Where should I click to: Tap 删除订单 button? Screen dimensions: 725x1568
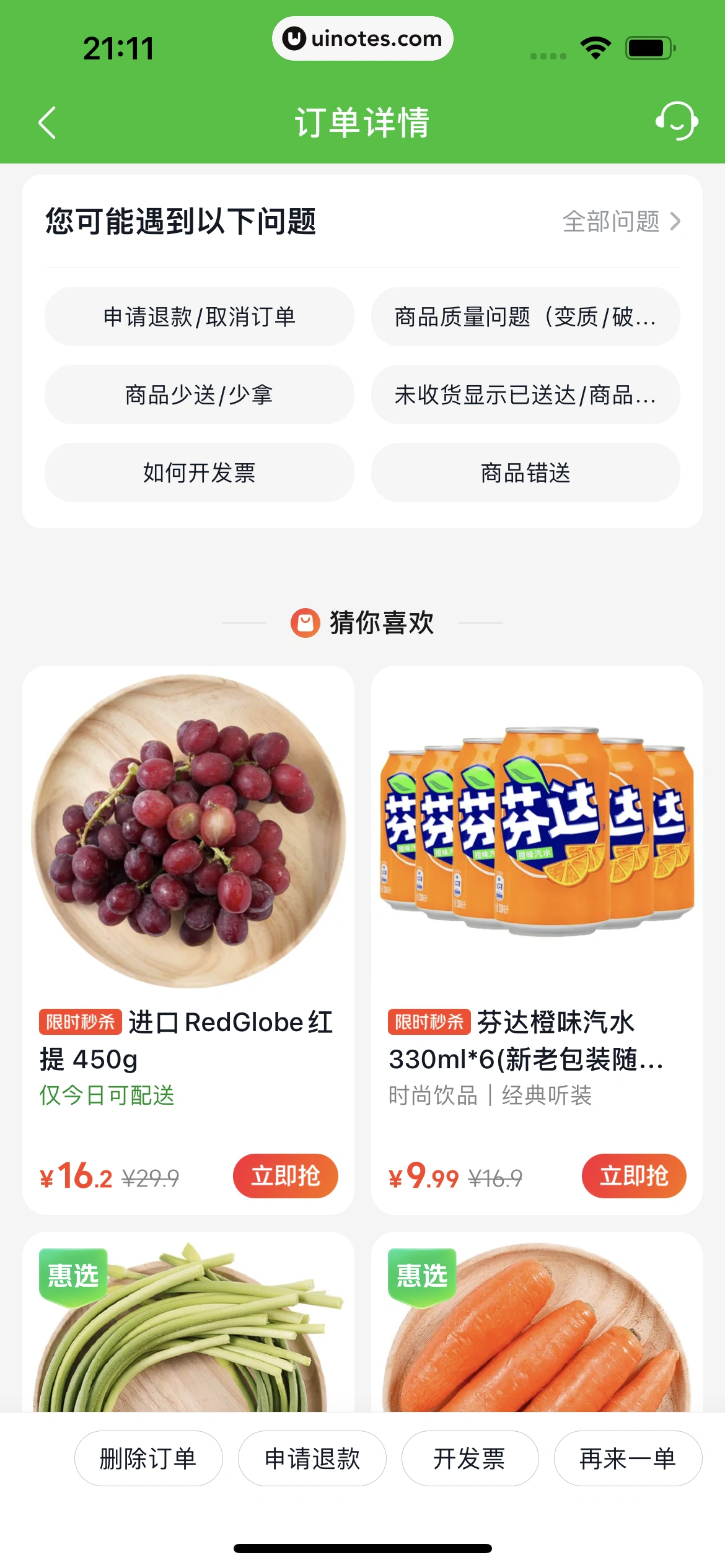point(148,1458)
